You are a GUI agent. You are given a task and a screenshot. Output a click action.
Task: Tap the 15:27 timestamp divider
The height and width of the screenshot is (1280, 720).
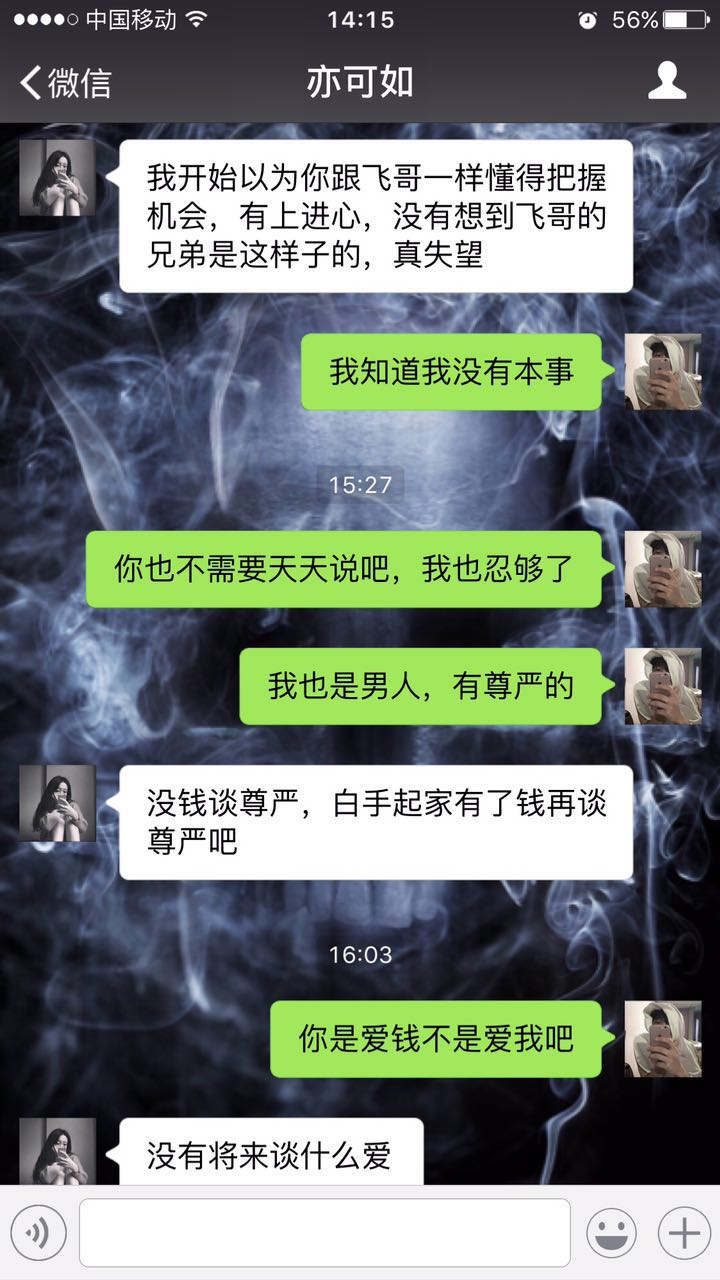361,483
